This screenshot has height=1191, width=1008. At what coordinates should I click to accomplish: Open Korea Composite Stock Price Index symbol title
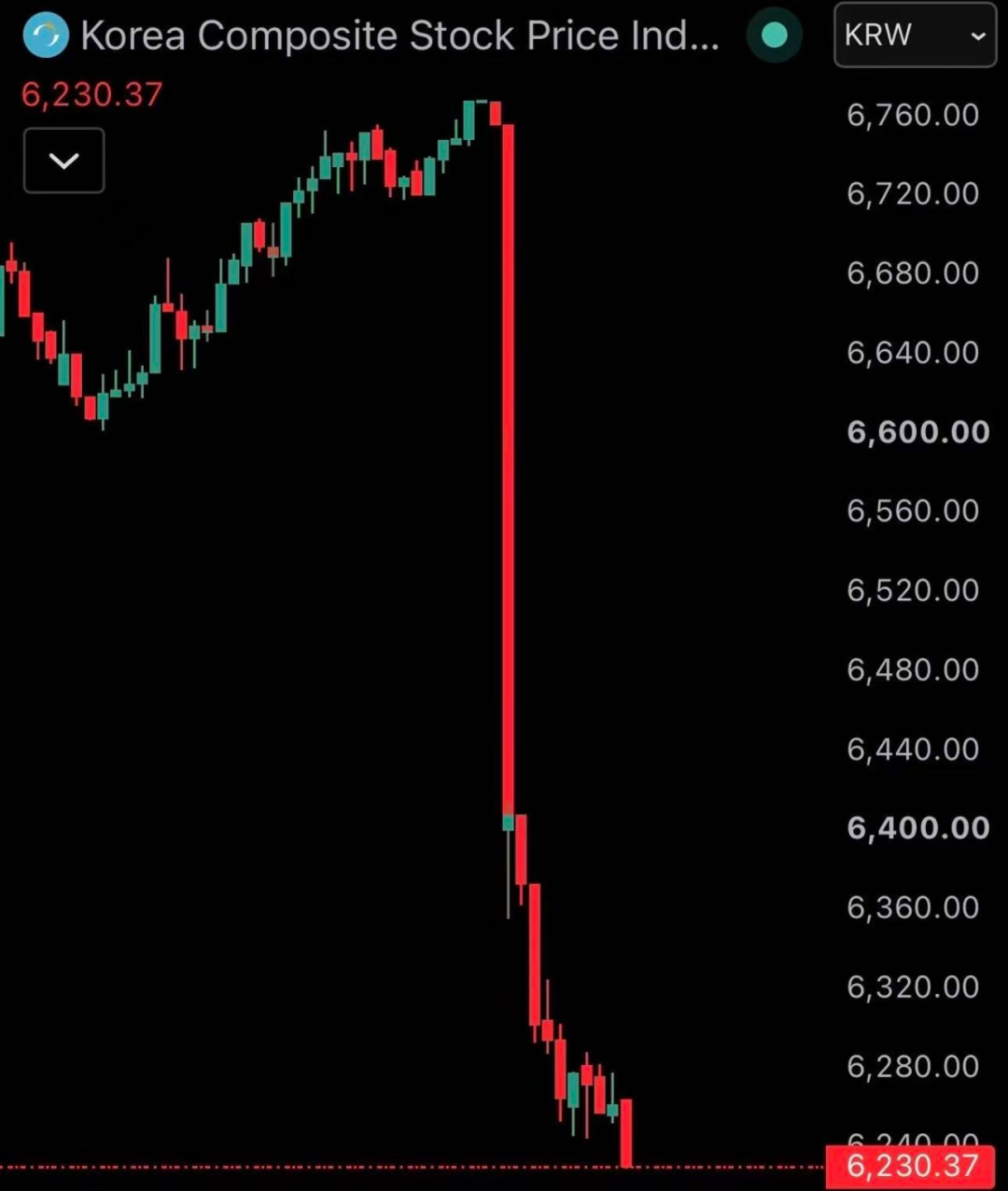[400, 35]
